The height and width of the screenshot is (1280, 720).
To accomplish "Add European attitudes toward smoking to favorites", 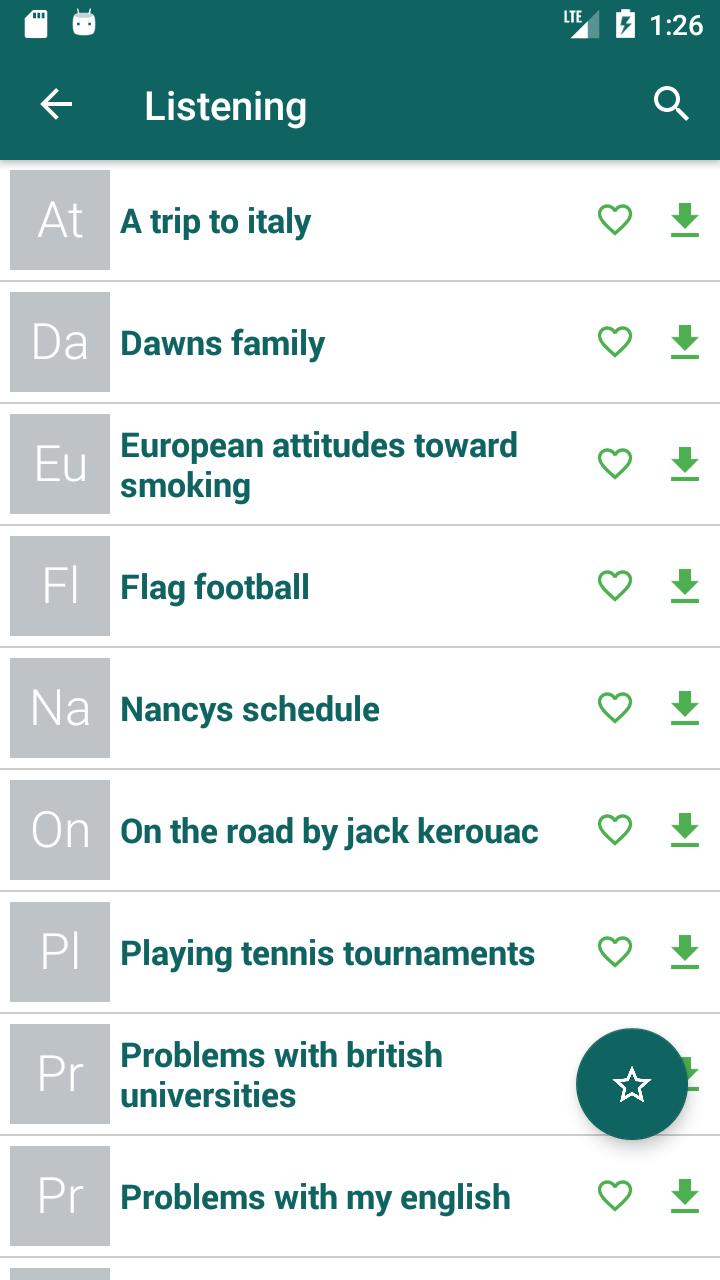I will [615, 464].
